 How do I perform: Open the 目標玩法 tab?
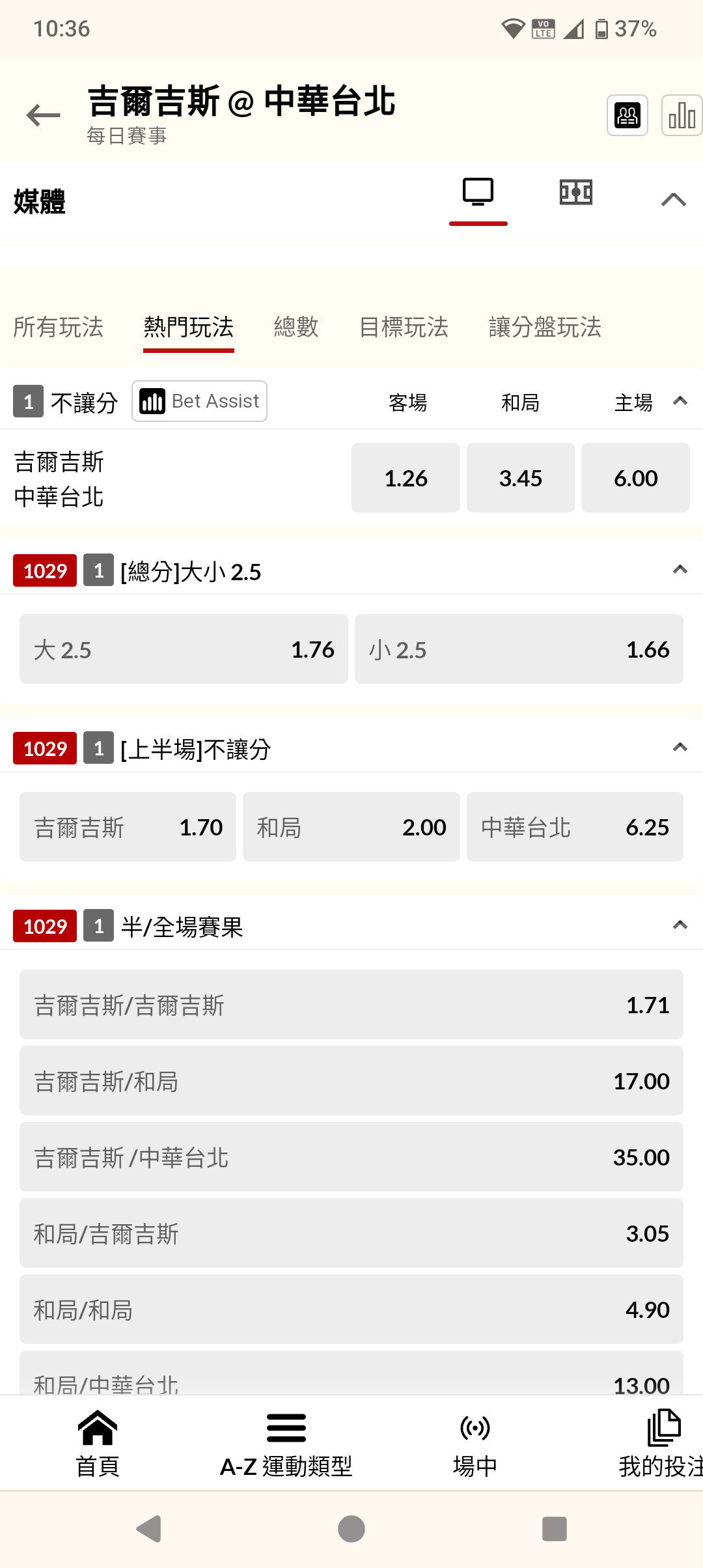(404, 327)
